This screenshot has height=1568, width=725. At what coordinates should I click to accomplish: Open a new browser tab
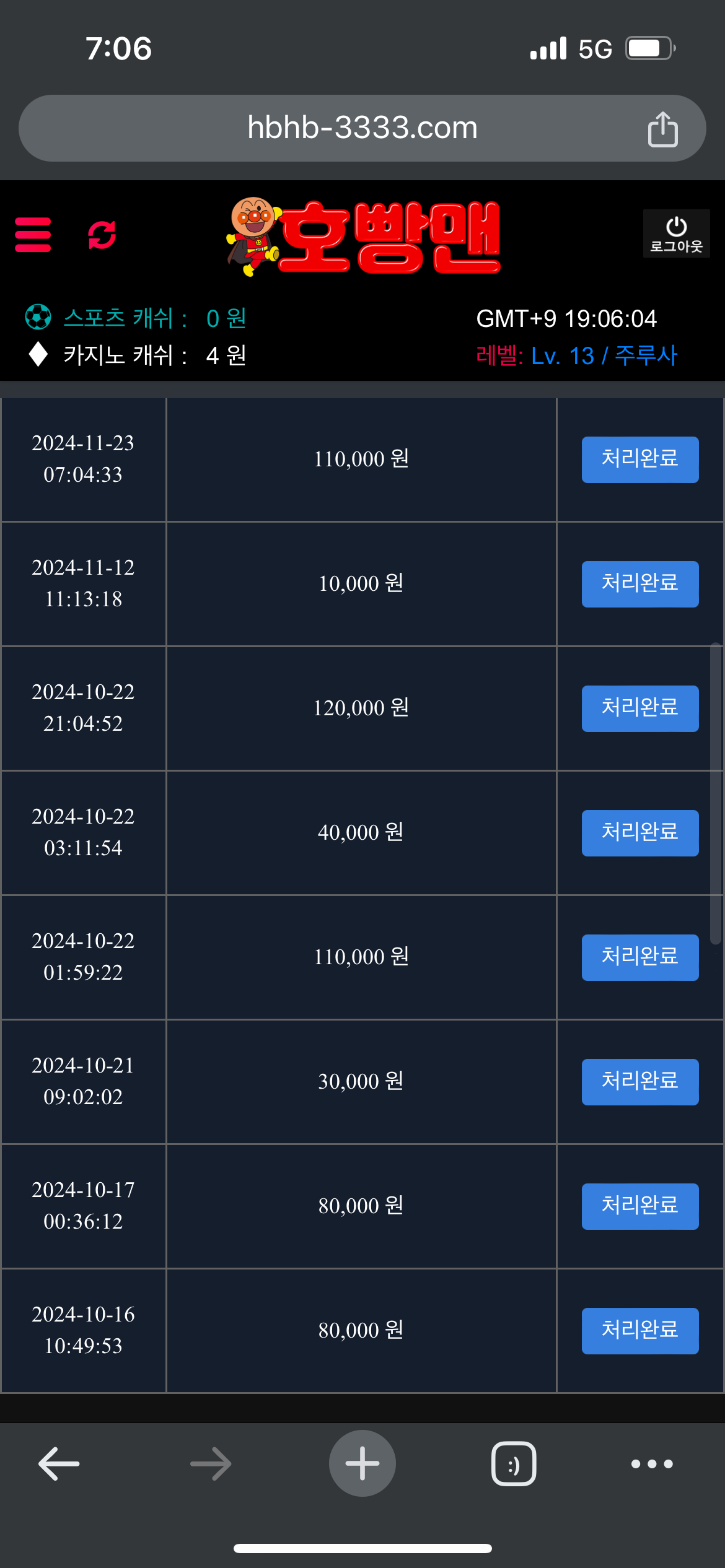[x=362, y=1463]
